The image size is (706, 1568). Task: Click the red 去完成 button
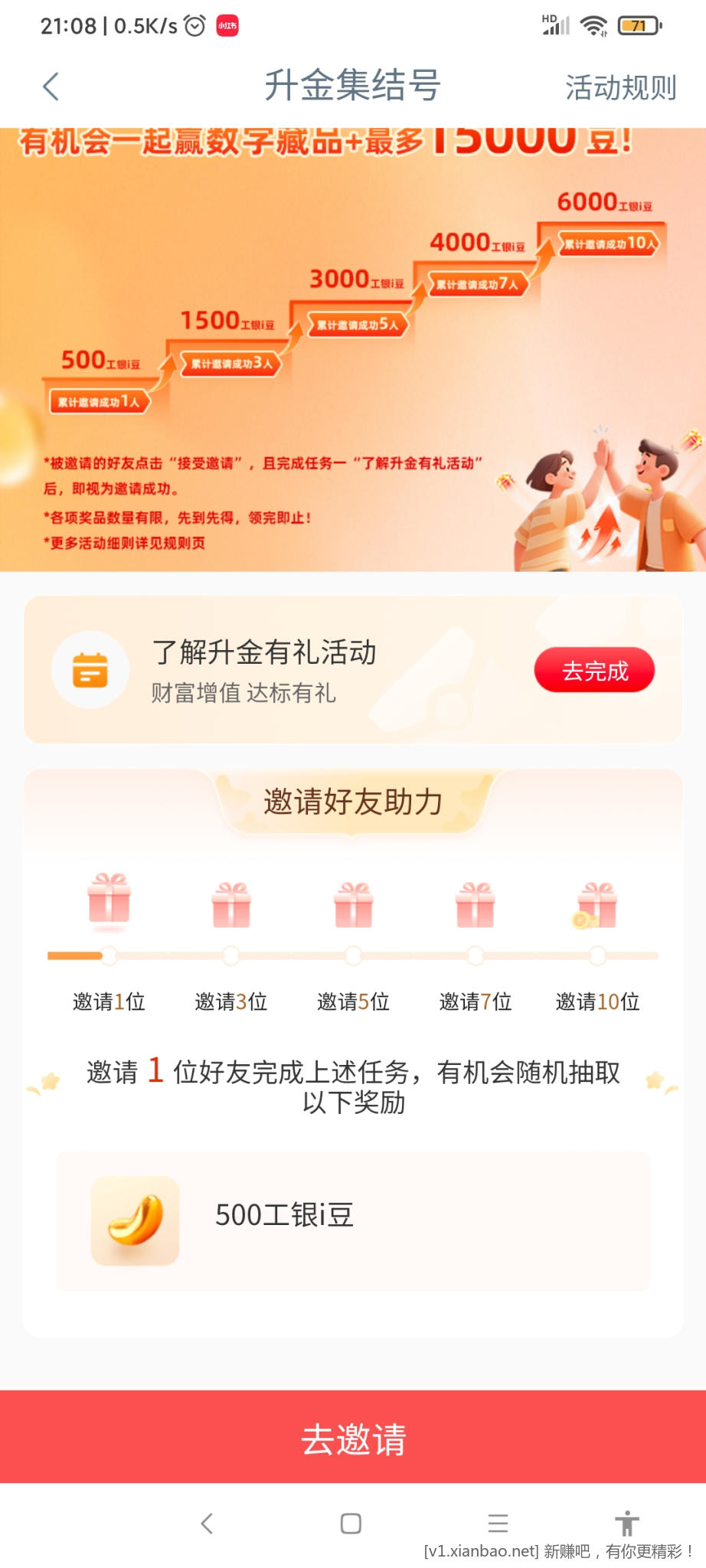(594, 670)
